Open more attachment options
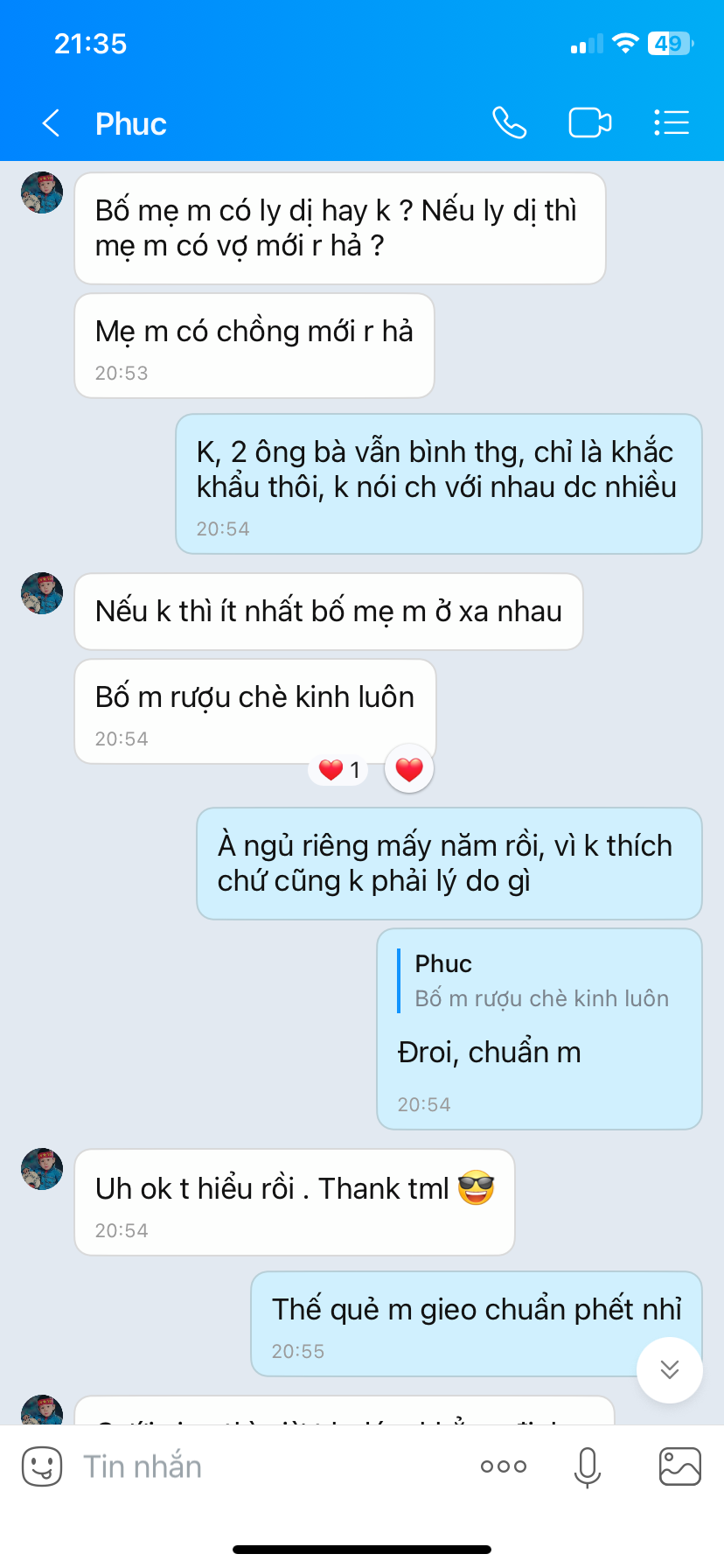Screen dimensions: 724x1568 coord(504,1466)
